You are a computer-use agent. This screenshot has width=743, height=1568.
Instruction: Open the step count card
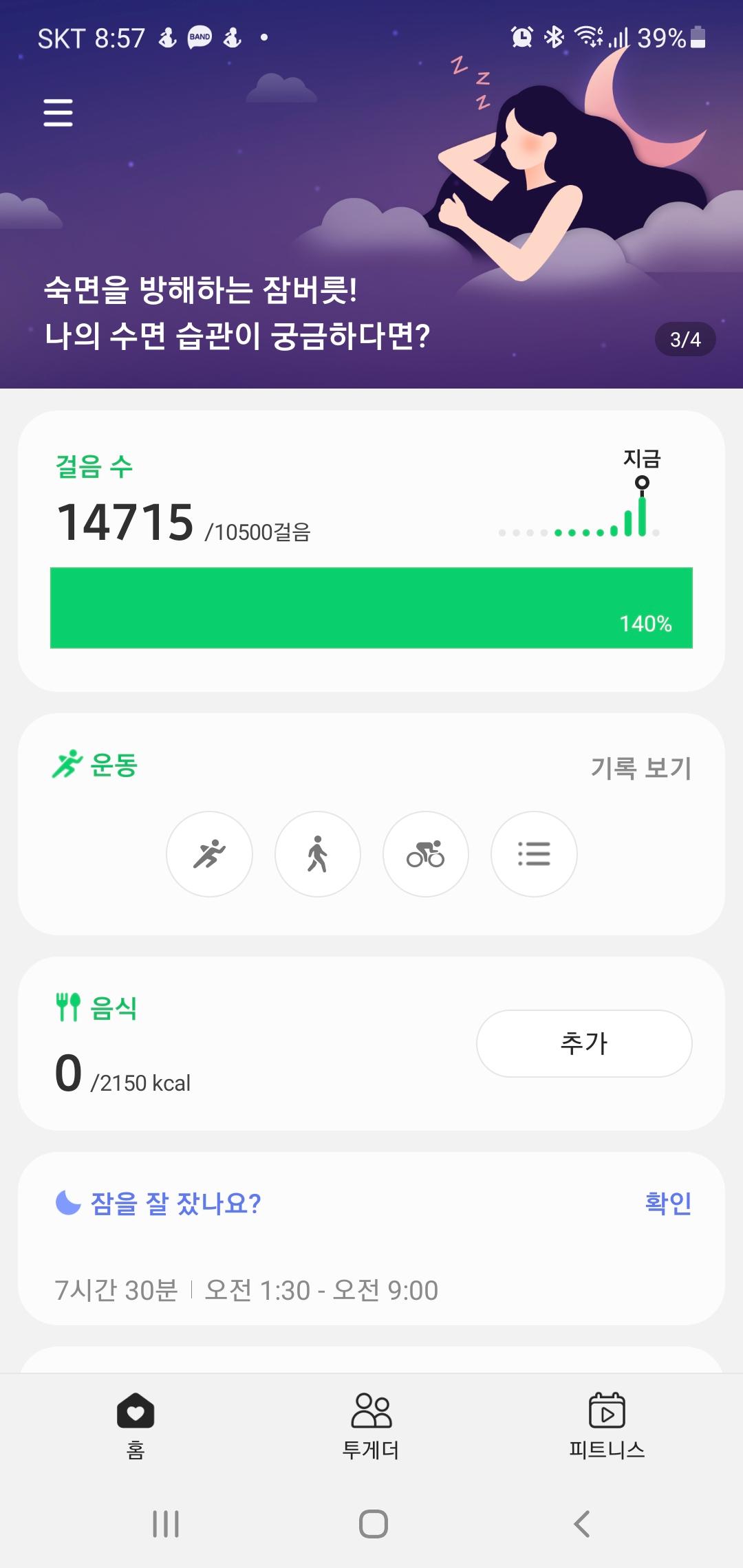click(x=371, y=550)
